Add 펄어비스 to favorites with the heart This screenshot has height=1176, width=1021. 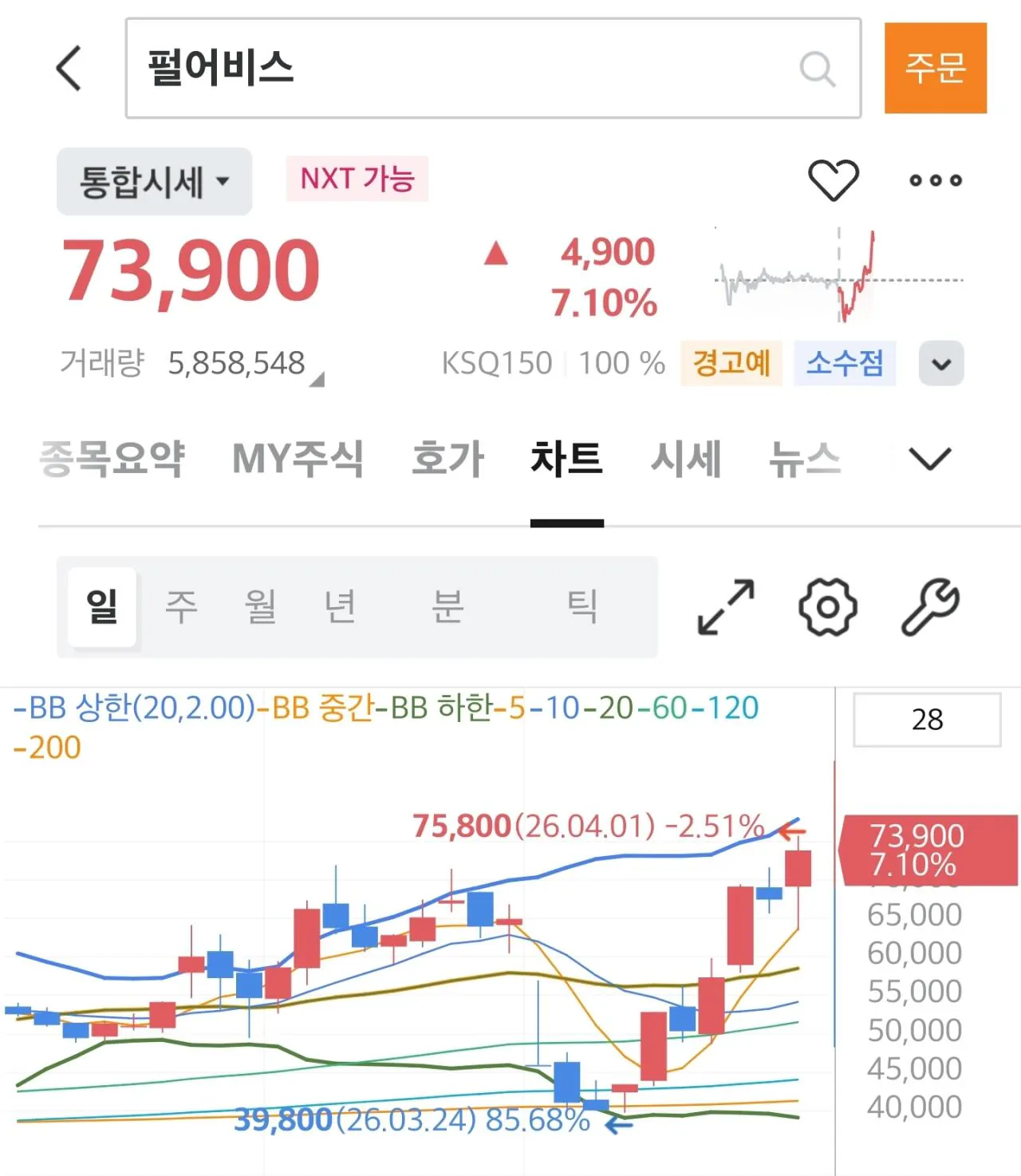tap(833, 180)
